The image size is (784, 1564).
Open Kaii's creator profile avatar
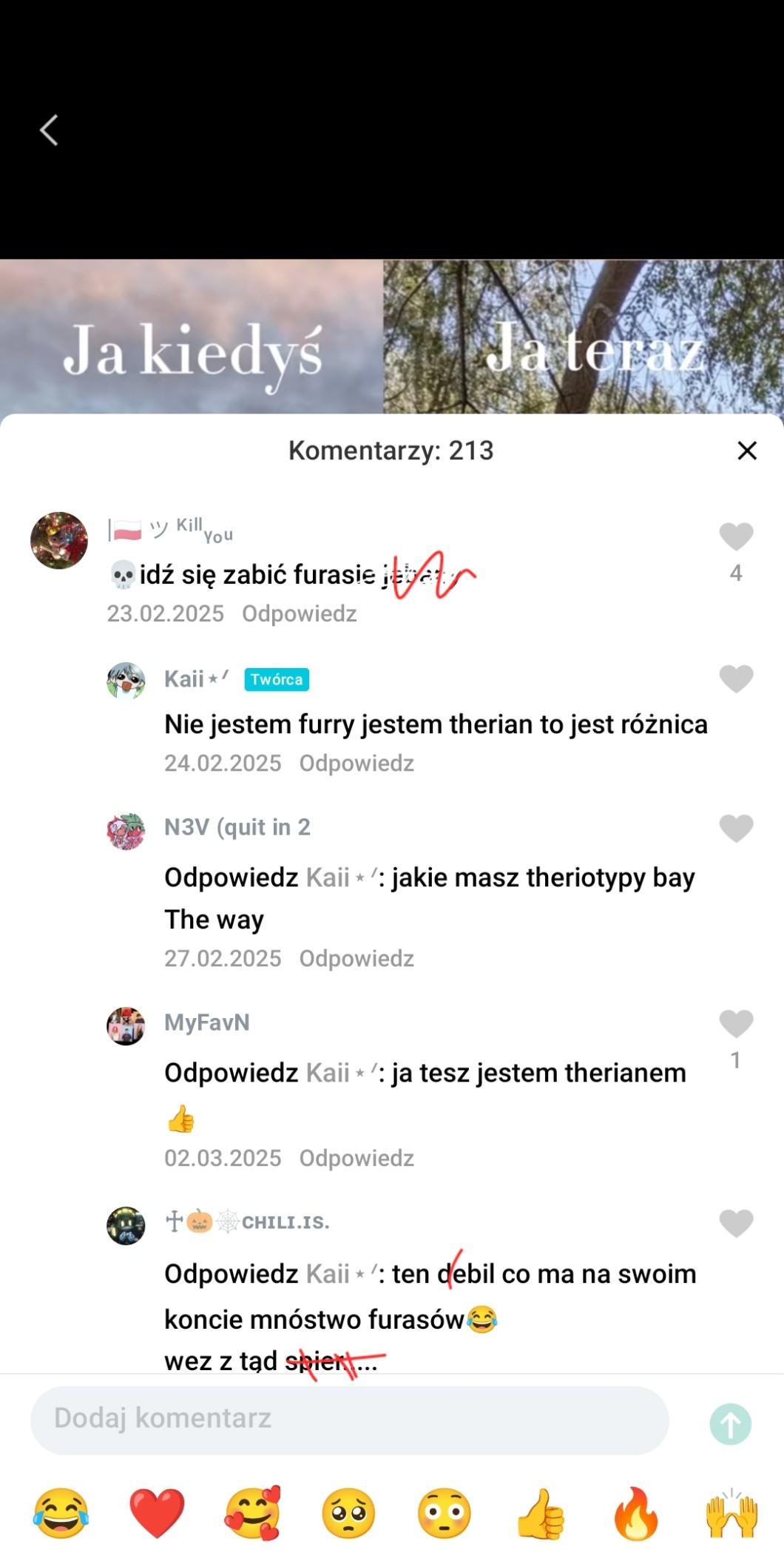126,681
